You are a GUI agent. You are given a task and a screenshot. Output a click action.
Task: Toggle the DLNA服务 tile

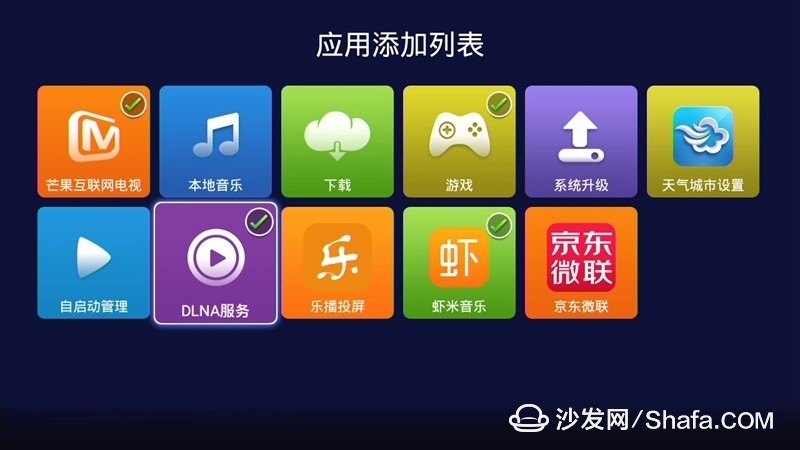pos(215,264)
